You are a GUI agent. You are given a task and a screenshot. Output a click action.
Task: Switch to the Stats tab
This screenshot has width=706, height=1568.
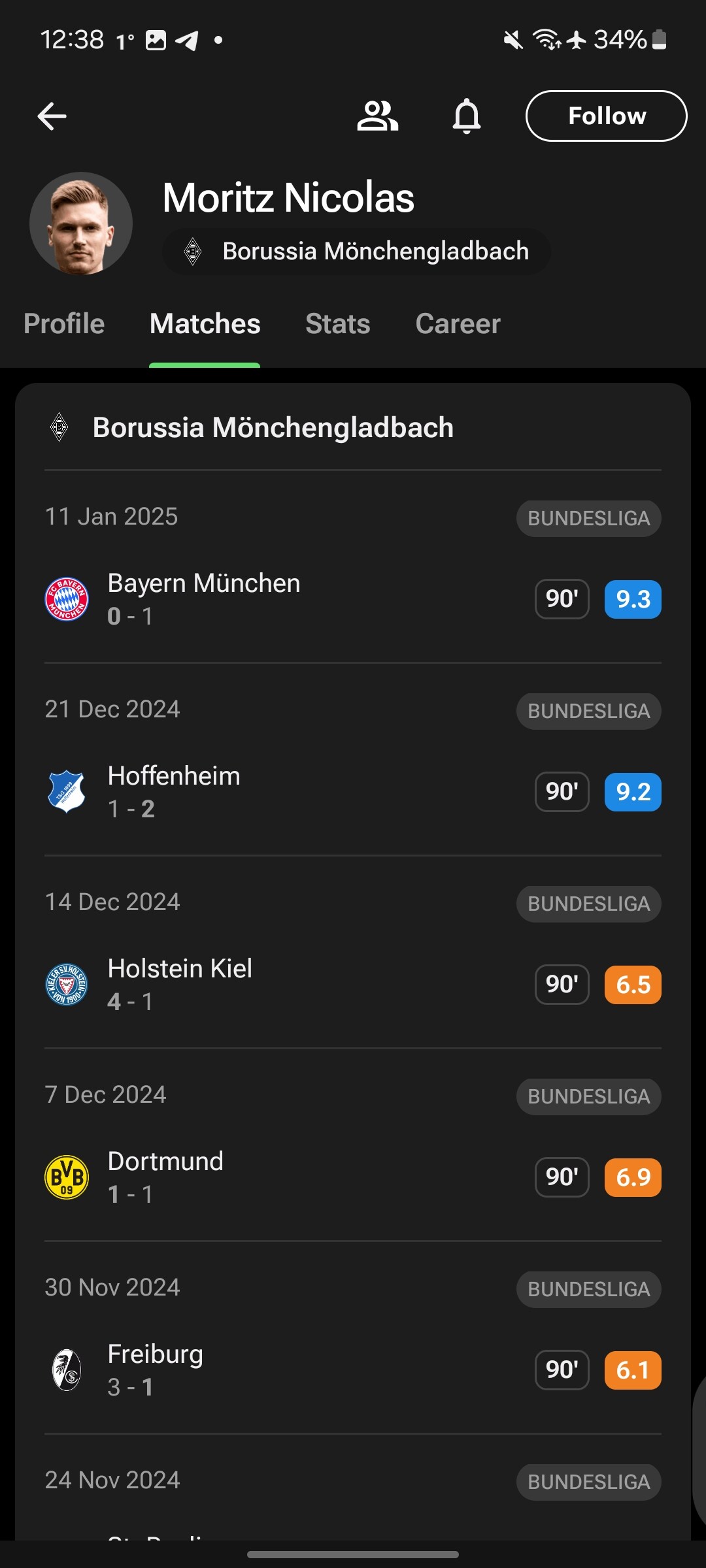tap(338, 324)
